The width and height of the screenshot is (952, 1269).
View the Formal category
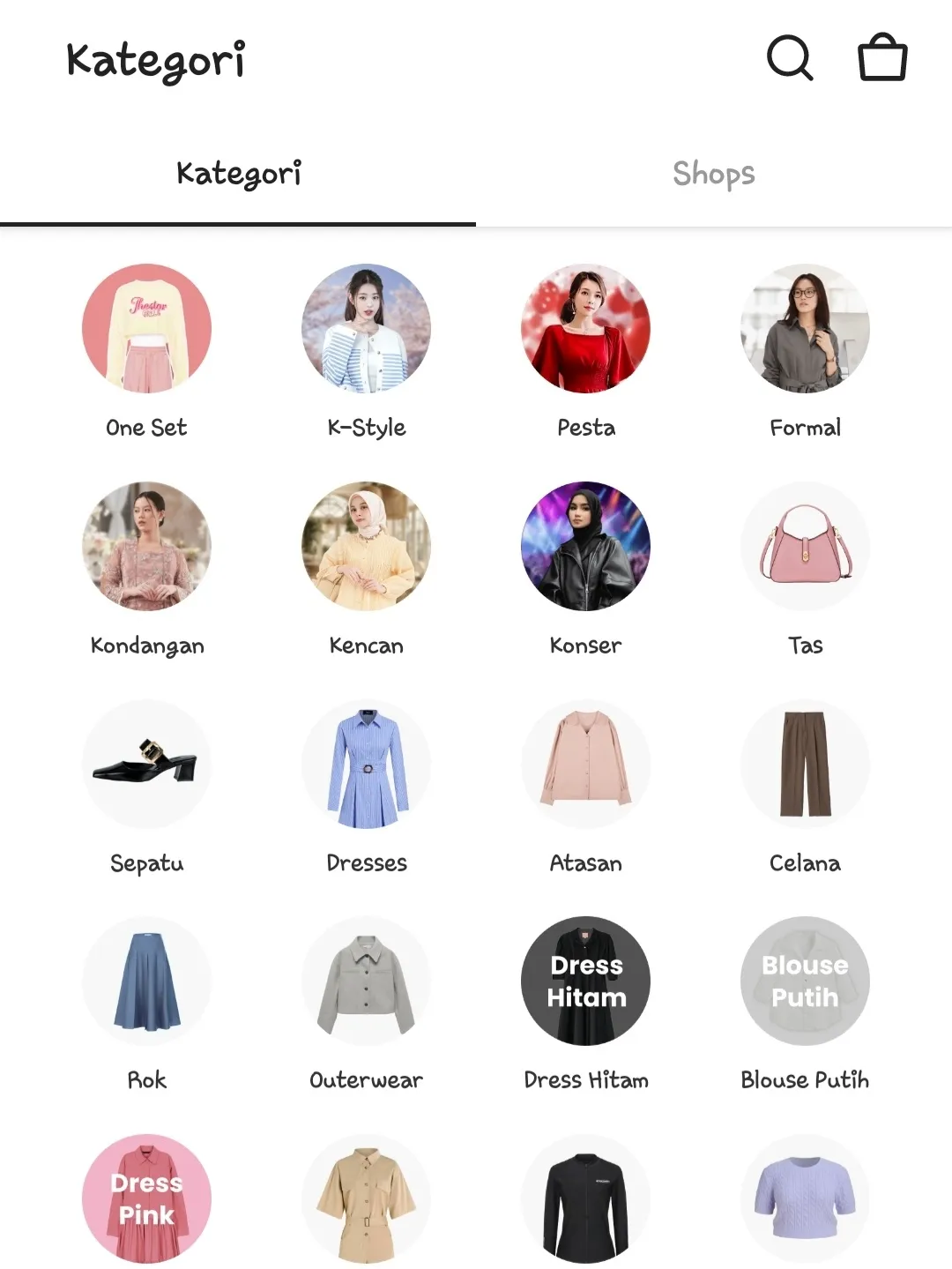click(805, 328)
